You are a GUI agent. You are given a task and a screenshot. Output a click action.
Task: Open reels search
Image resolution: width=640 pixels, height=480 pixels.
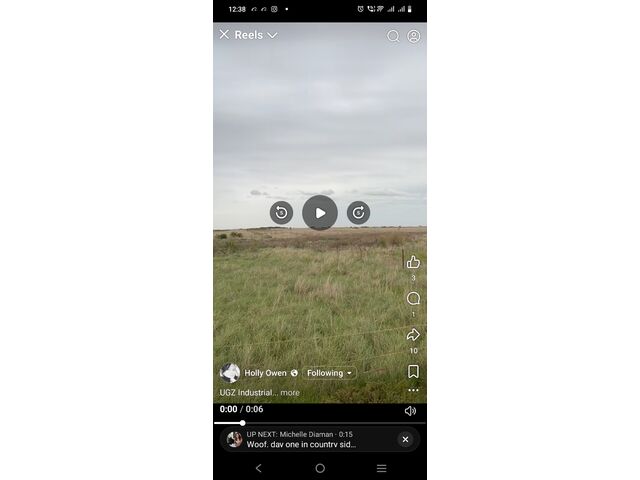pyautogui.click(x=393, y=36)
